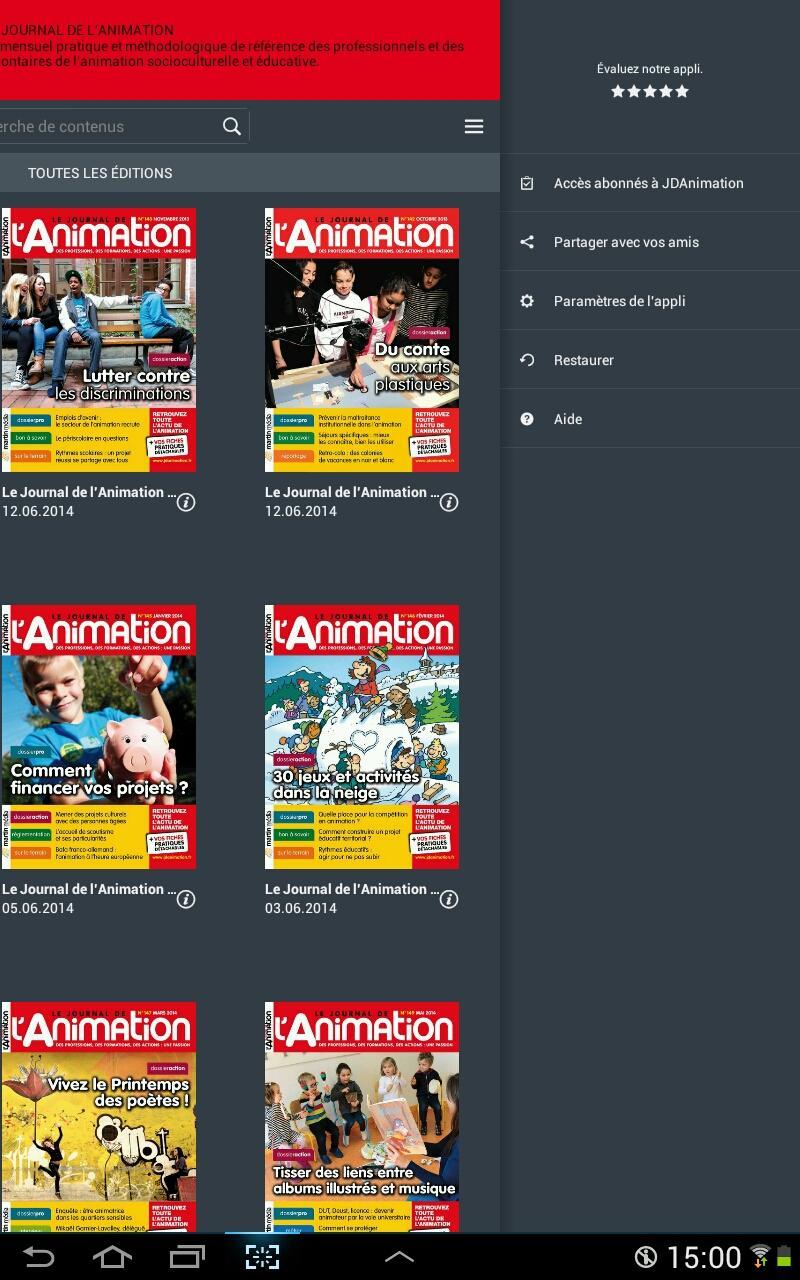Show info for the Lutter contre les discriminations issue
This screenshot has height=1280, width=800.
click(x=186, y=502)
